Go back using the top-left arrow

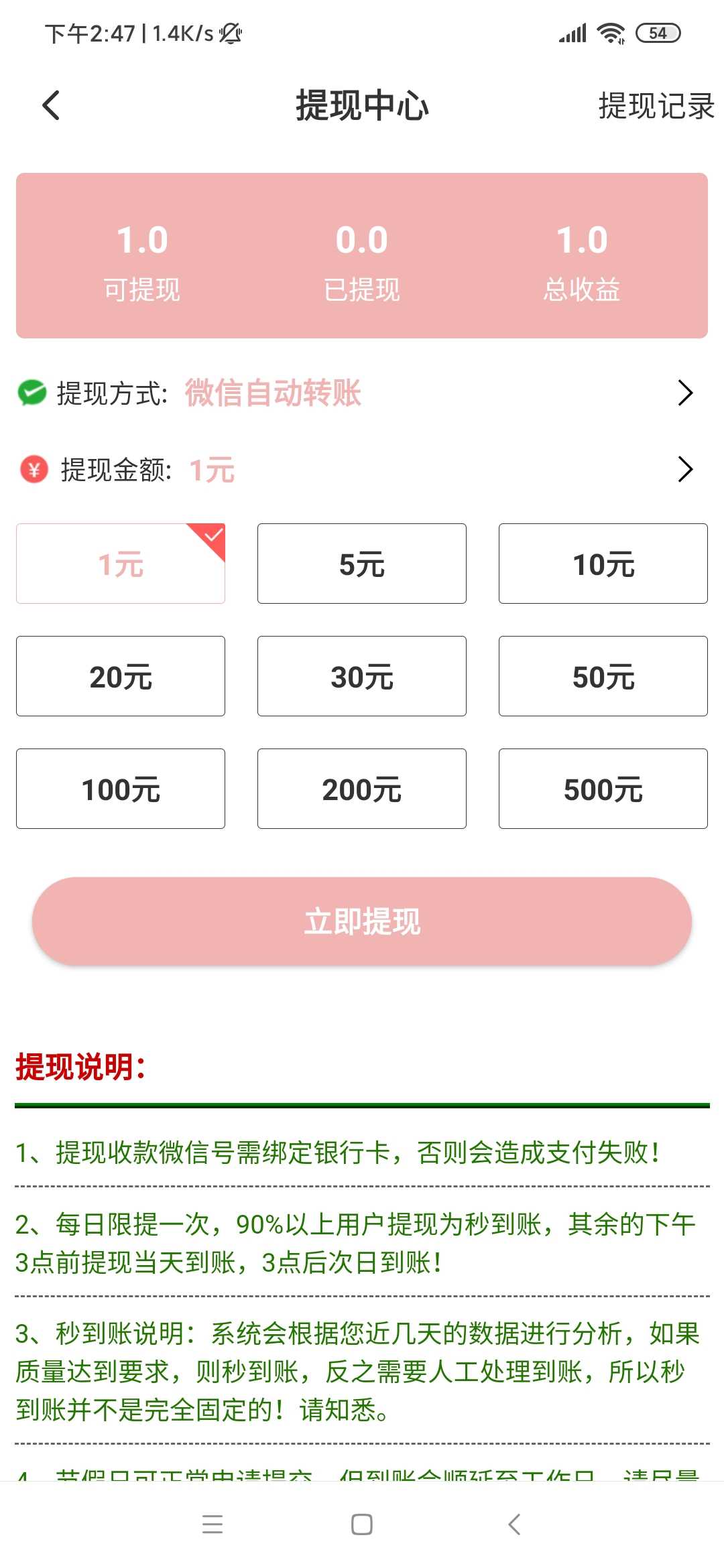point(51,105)
